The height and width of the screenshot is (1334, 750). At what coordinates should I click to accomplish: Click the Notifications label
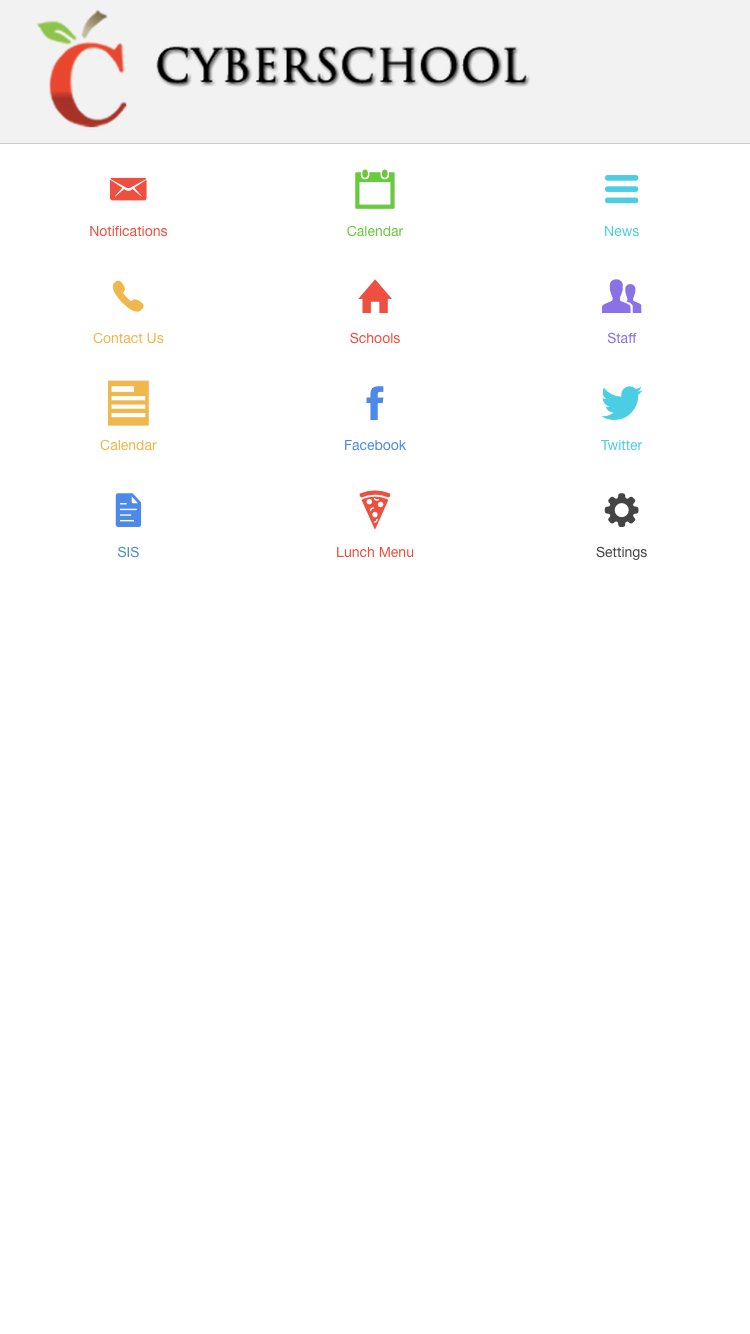(x=128, y=231)
